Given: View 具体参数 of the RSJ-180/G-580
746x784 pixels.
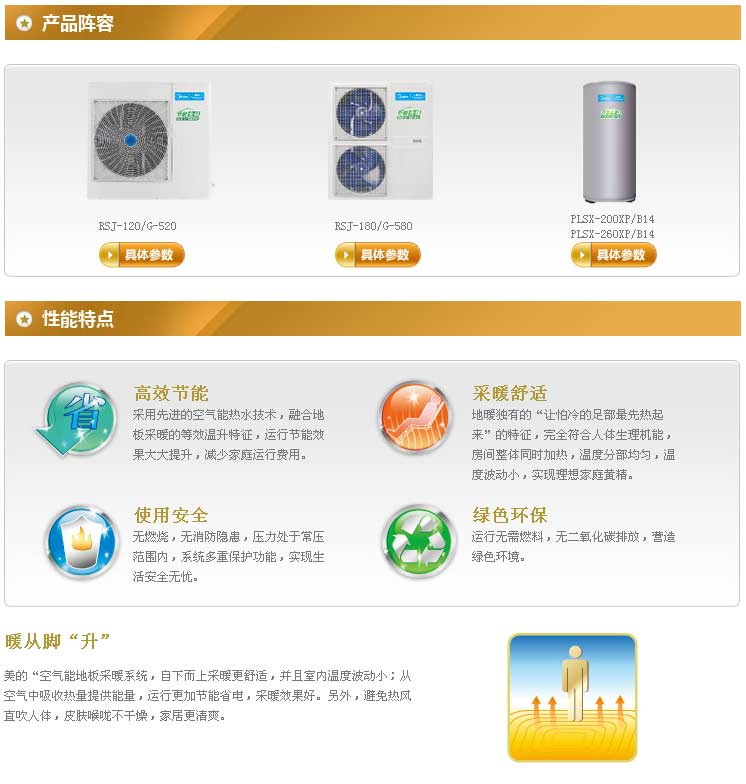Looking at the screenshot, I should [x=377, y=255].
